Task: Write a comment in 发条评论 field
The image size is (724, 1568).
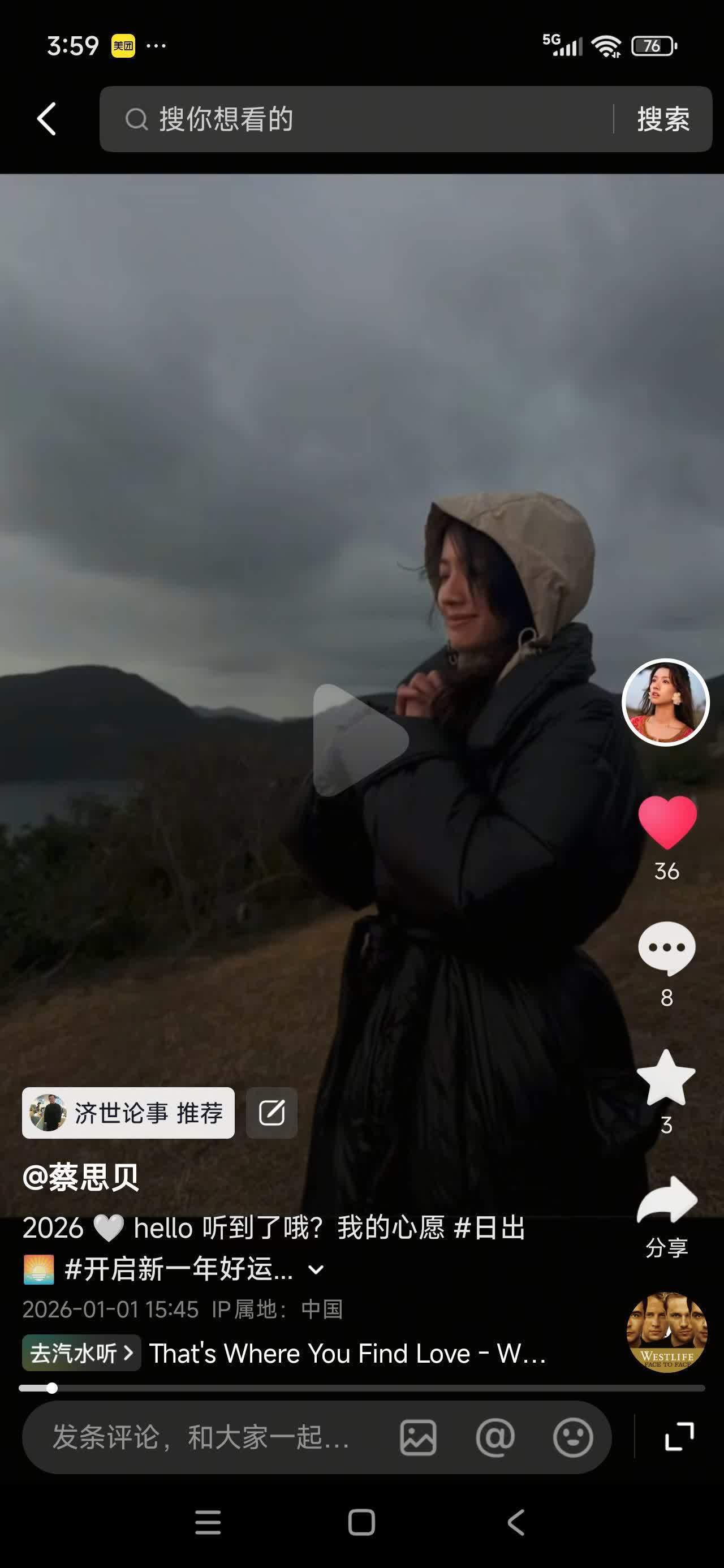Action: click(x=201, y=1437)
